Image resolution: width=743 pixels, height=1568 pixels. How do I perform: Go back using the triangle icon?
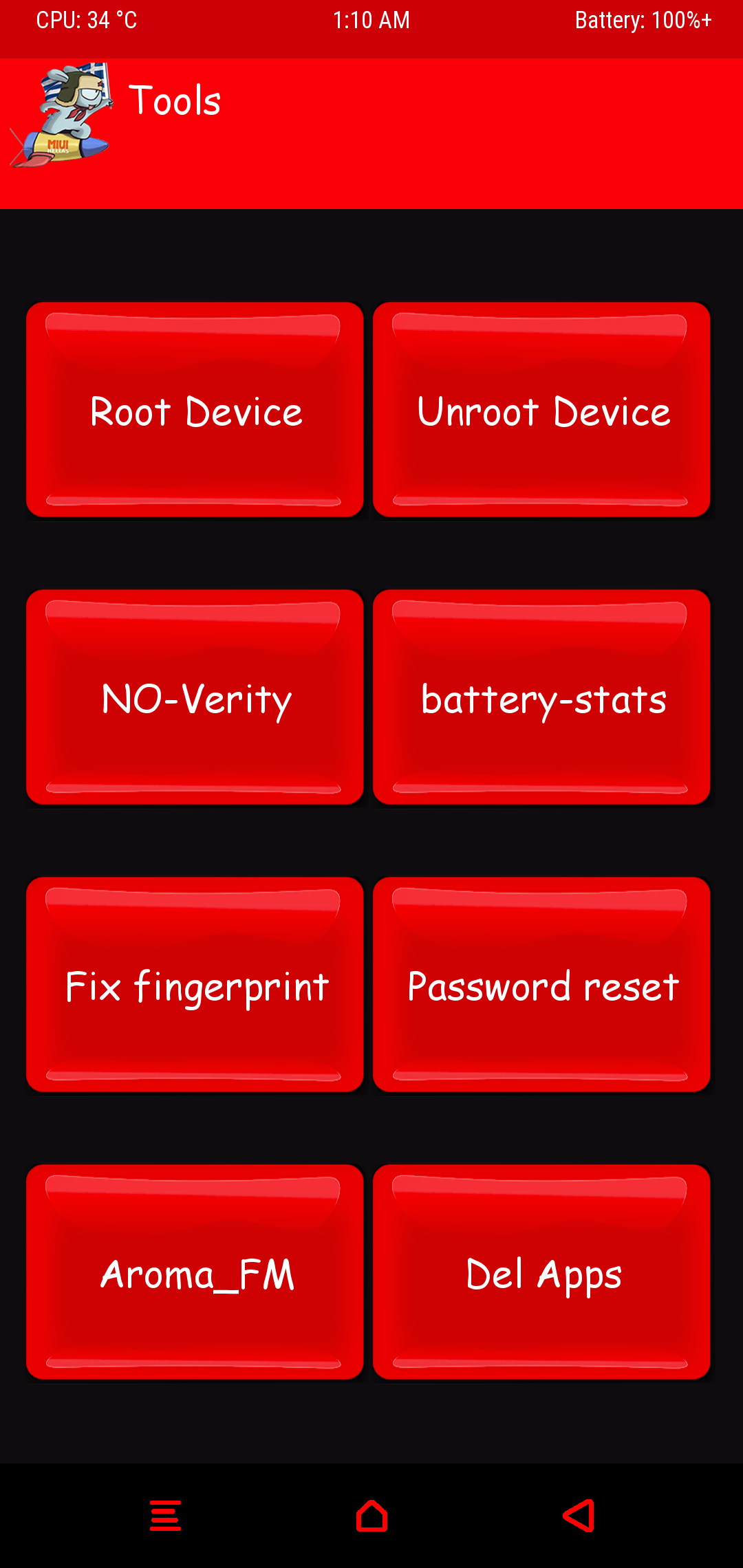pos(579,1516)
